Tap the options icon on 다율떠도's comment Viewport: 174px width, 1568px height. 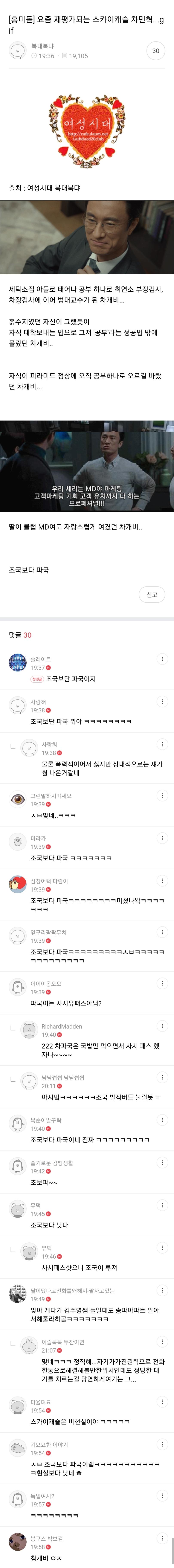[162, 1402]
